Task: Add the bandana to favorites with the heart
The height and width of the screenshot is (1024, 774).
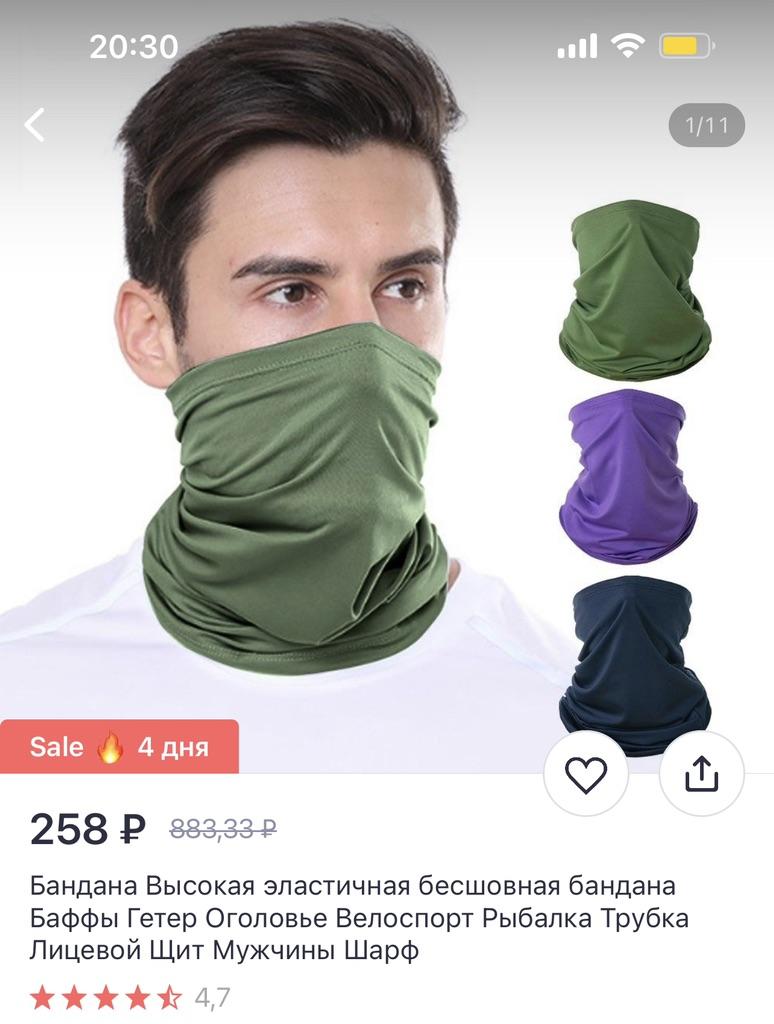Action: click(586, 775)
